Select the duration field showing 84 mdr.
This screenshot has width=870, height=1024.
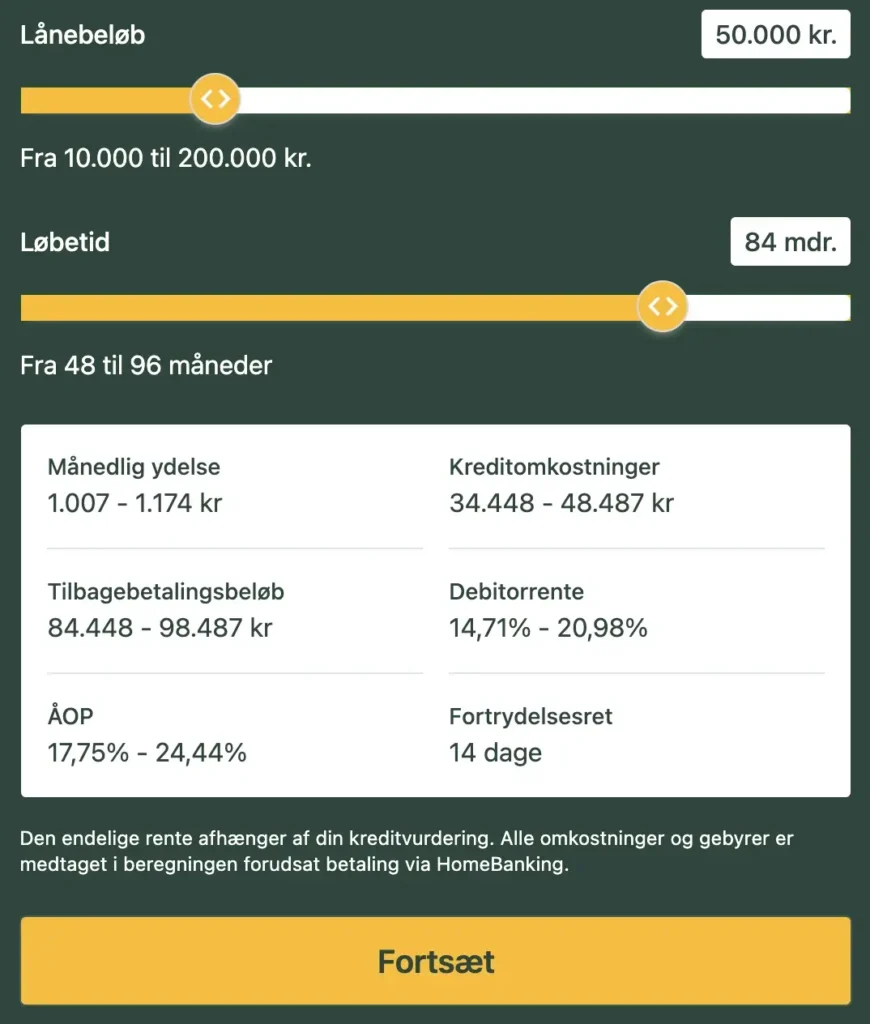point(790,241)
